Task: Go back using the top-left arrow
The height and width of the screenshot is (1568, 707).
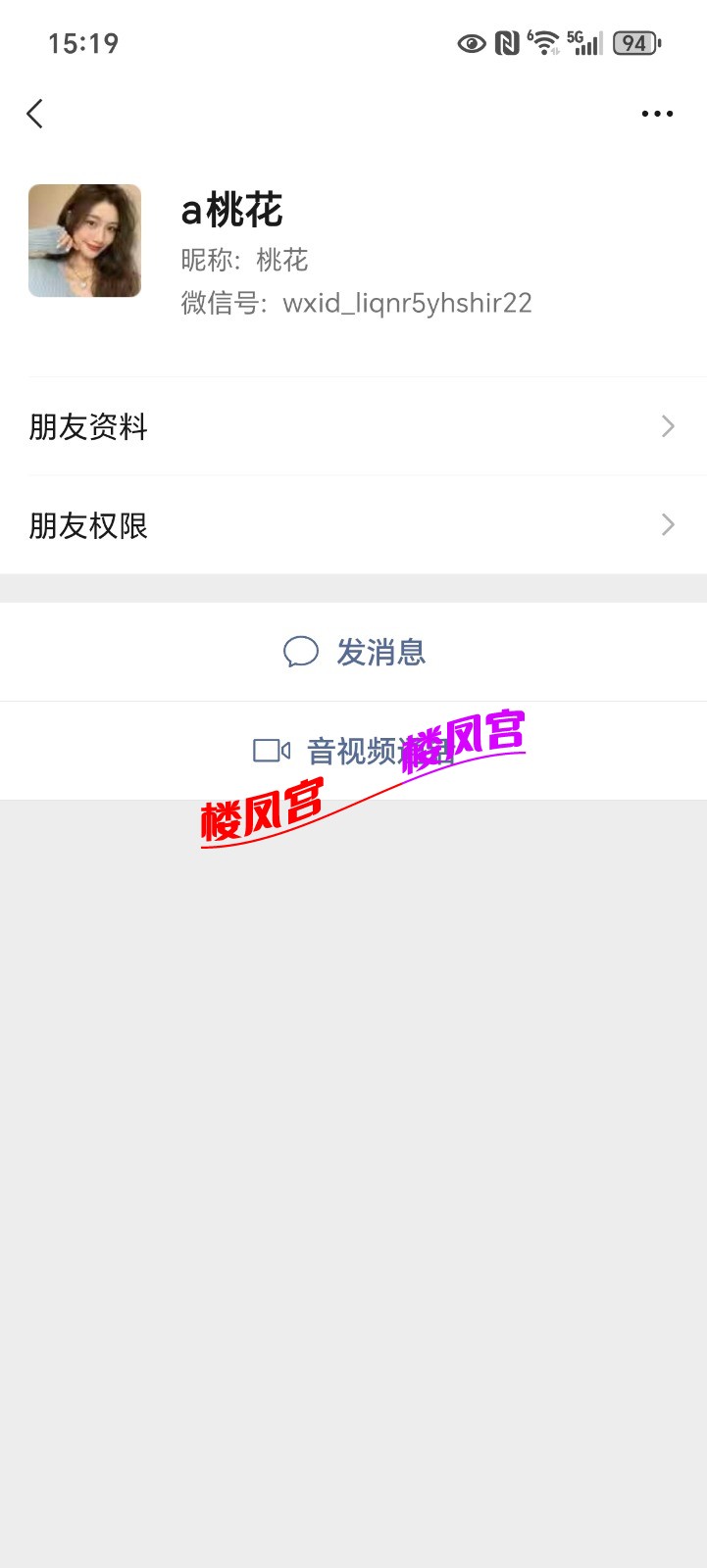Action: pyautogui.click(x=35, y=114)
